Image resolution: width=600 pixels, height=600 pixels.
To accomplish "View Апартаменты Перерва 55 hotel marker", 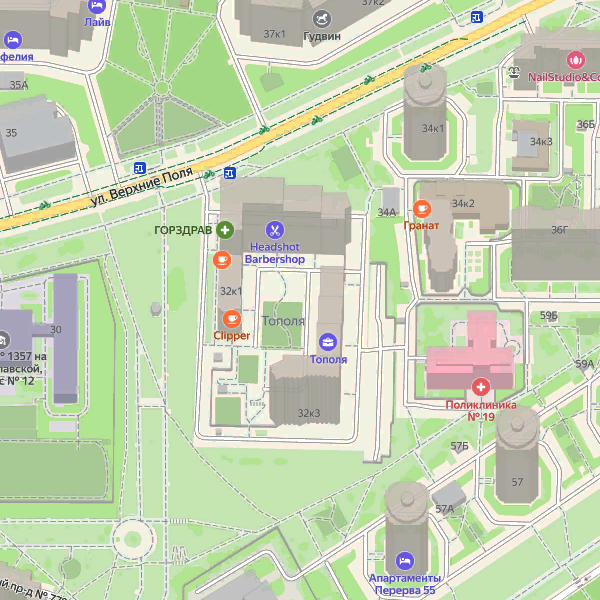I will pyautogui.click(x=404, y=560).
